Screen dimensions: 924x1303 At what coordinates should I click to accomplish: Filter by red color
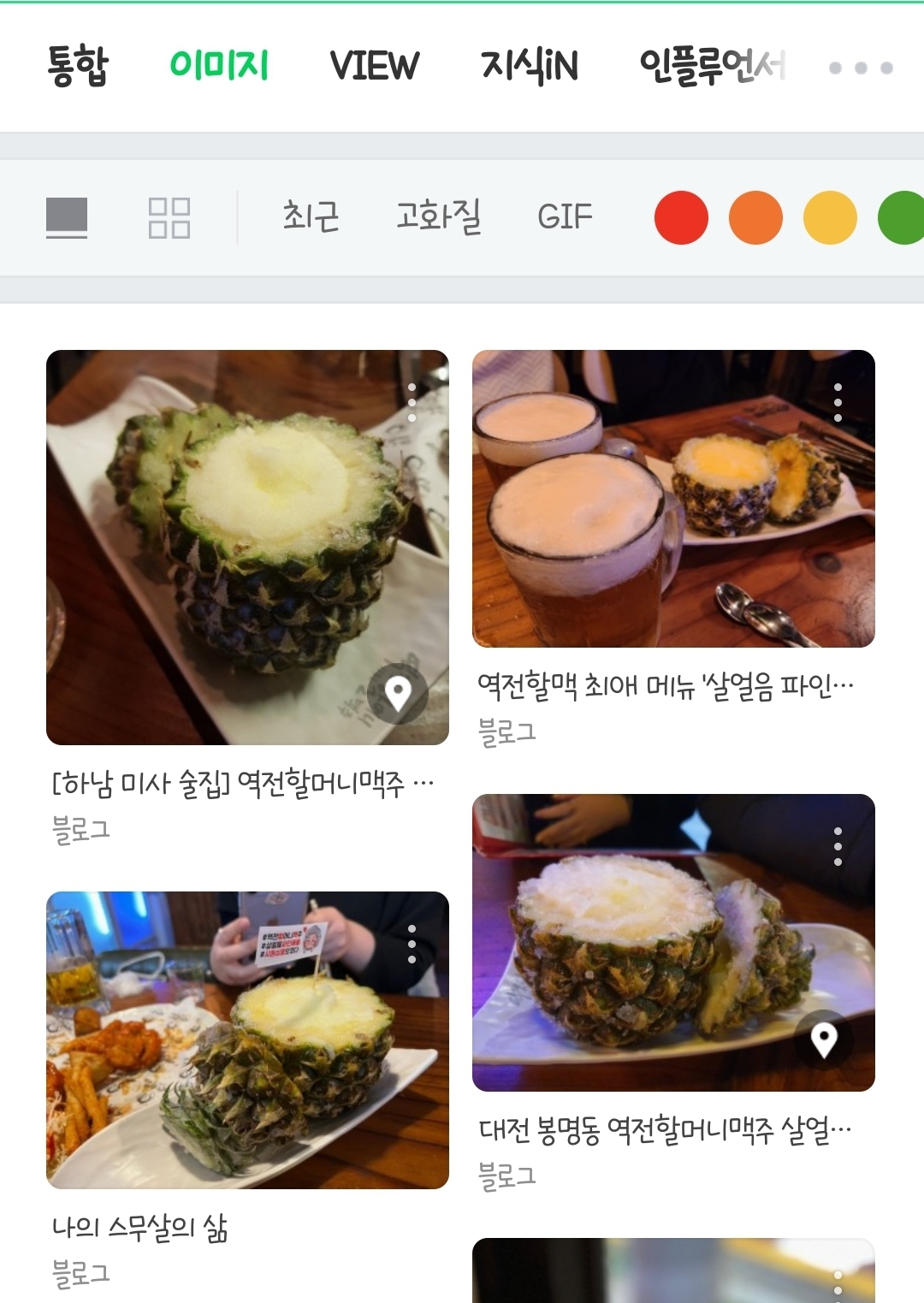(681, 217)
